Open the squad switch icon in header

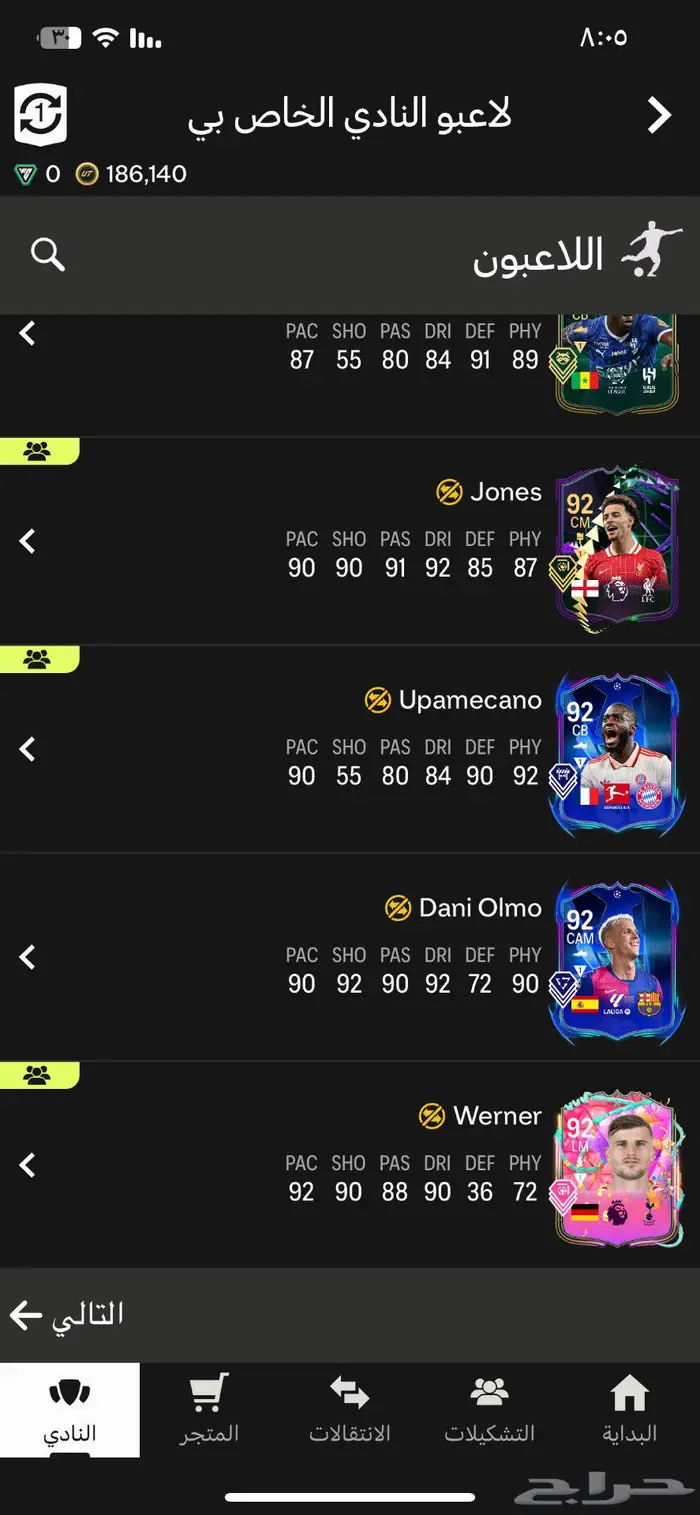pos(40,116)
